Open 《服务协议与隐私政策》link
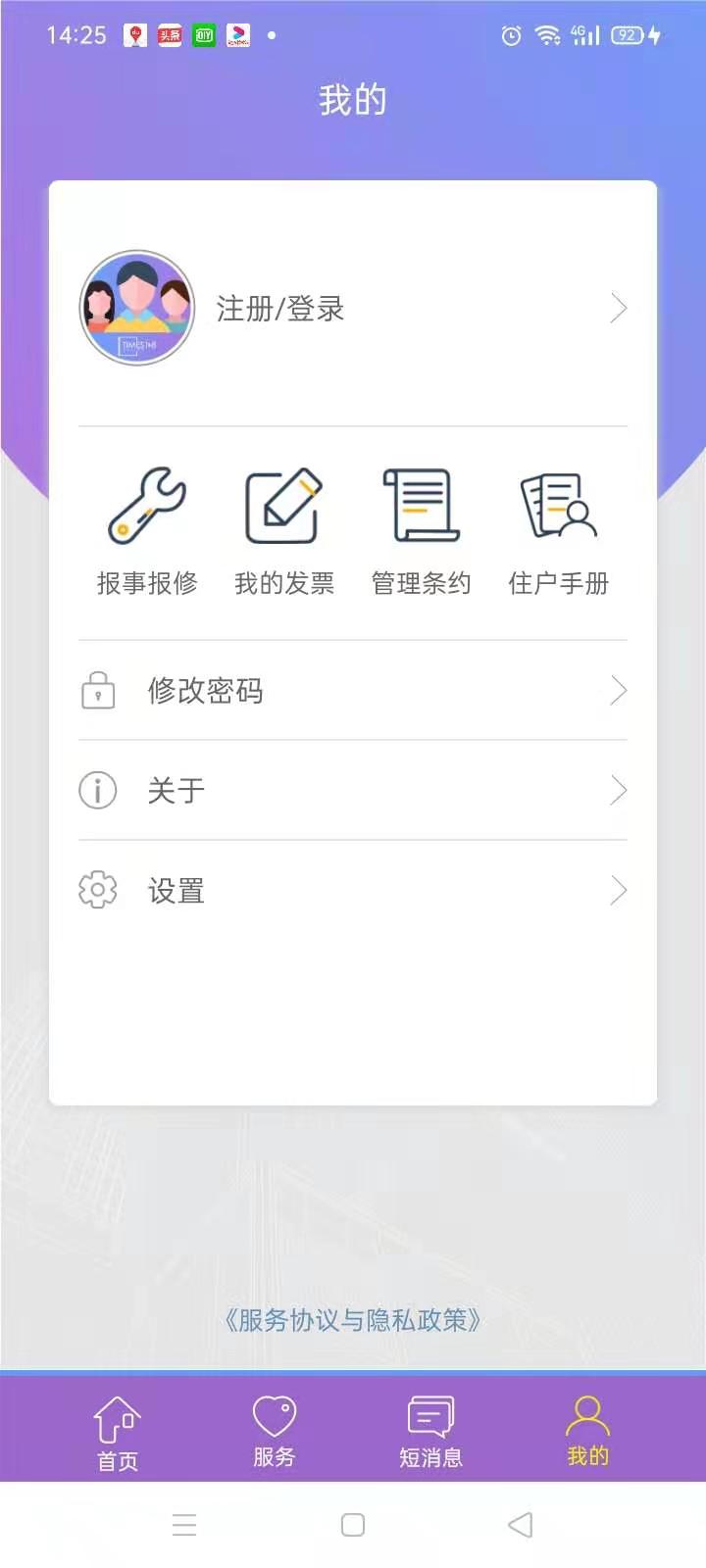This screenshot has width=706, height=1568. (353, 1320)
